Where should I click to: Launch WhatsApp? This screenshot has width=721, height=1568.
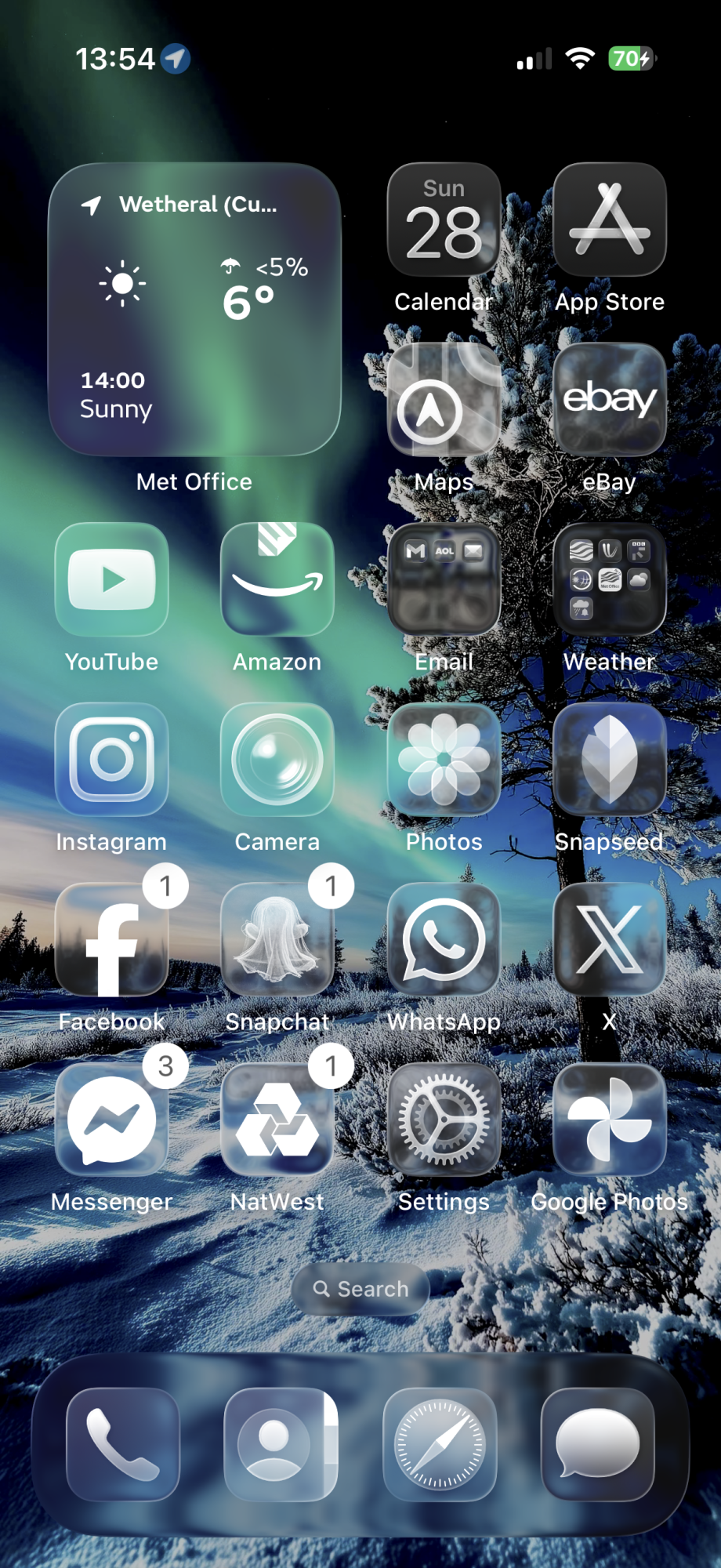444,939
